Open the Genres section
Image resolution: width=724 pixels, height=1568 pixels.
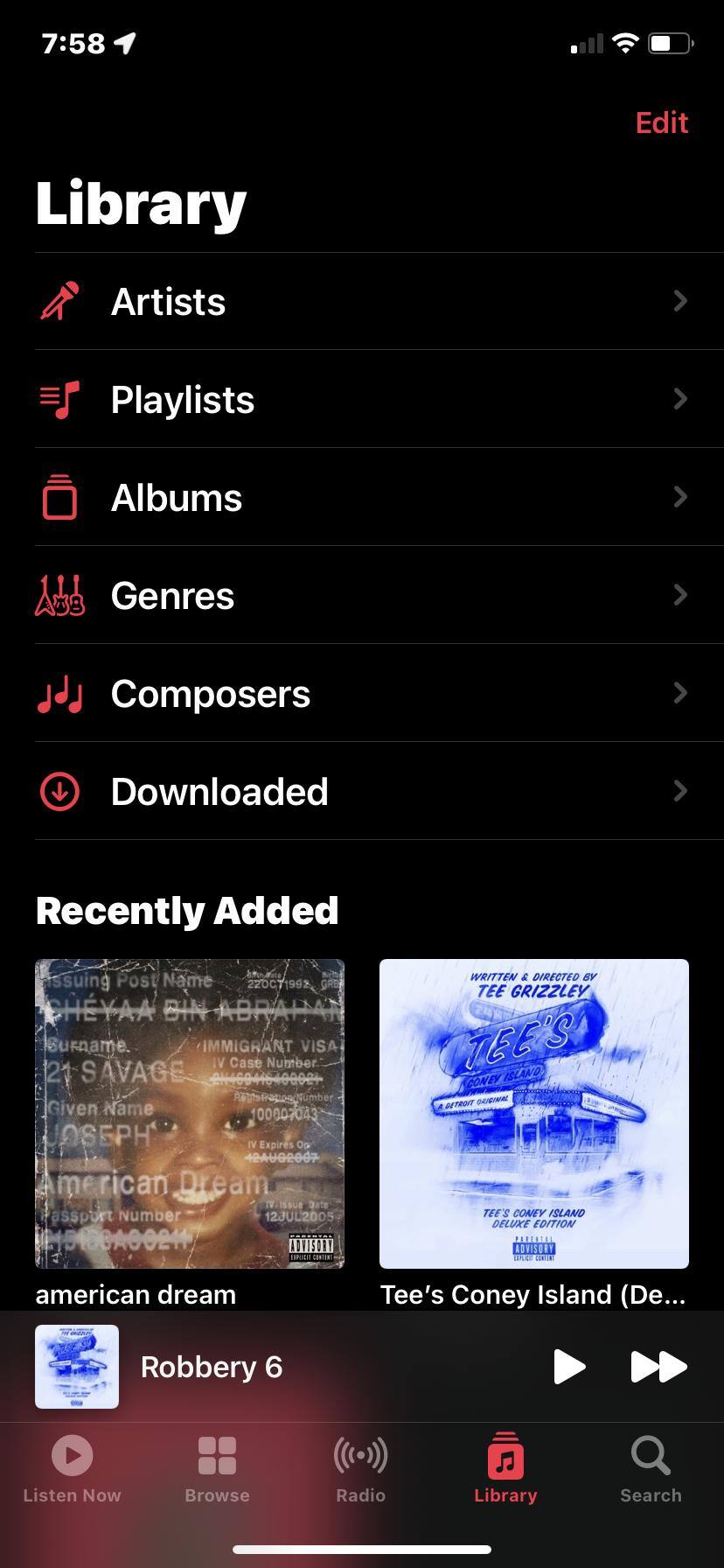362,596
